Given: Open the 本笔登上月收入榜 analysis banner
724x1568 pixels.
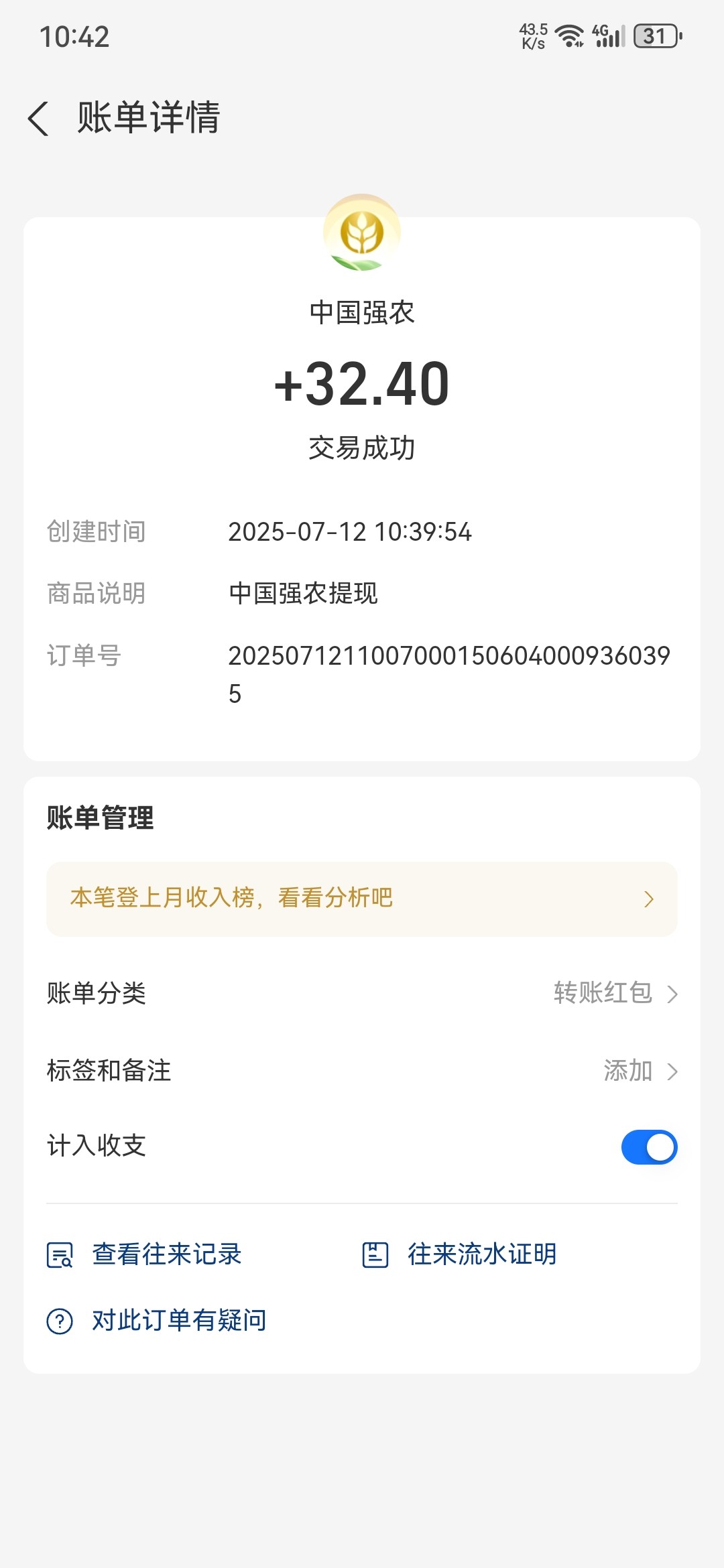Looking at the screenshot, I should [362, 899].
